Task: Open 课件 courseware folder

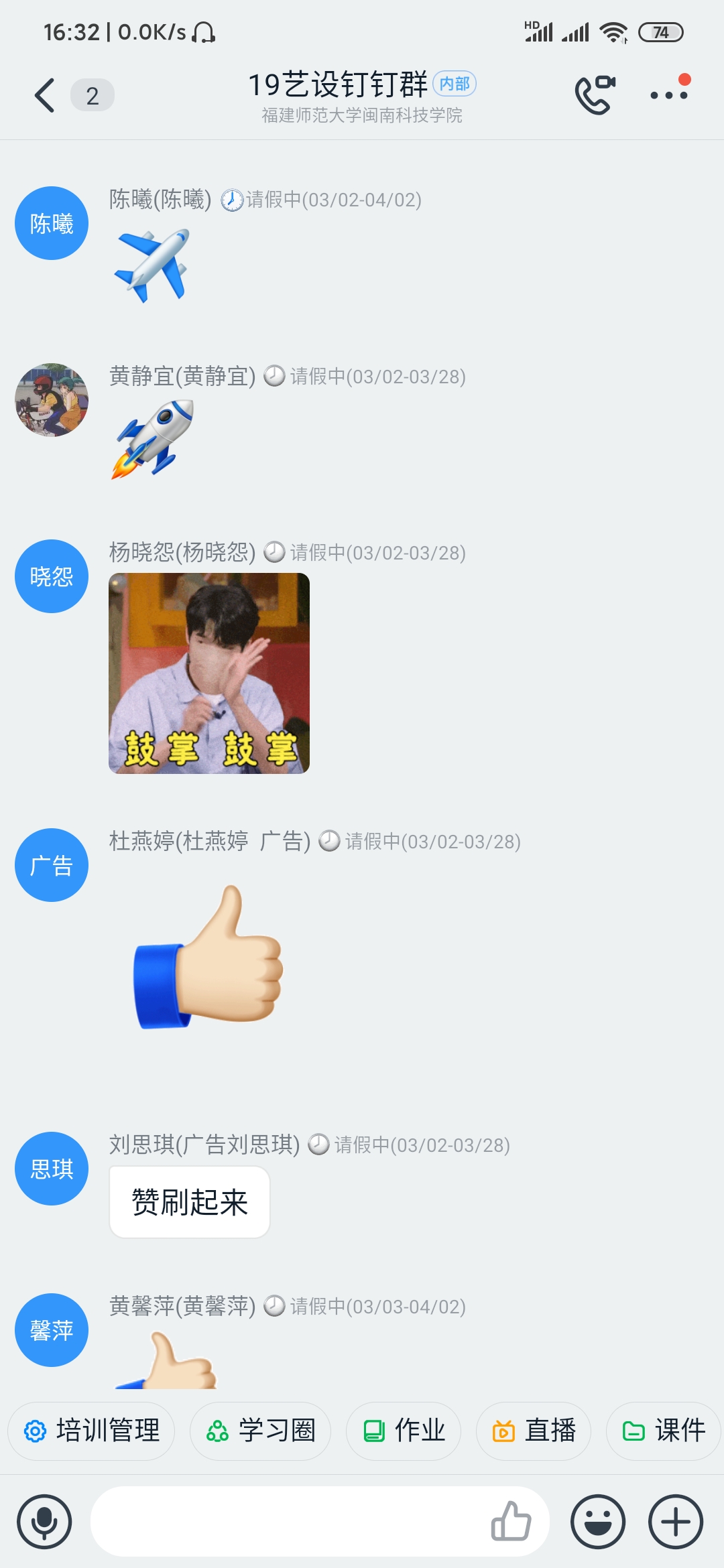Action: click(662, 1431)
